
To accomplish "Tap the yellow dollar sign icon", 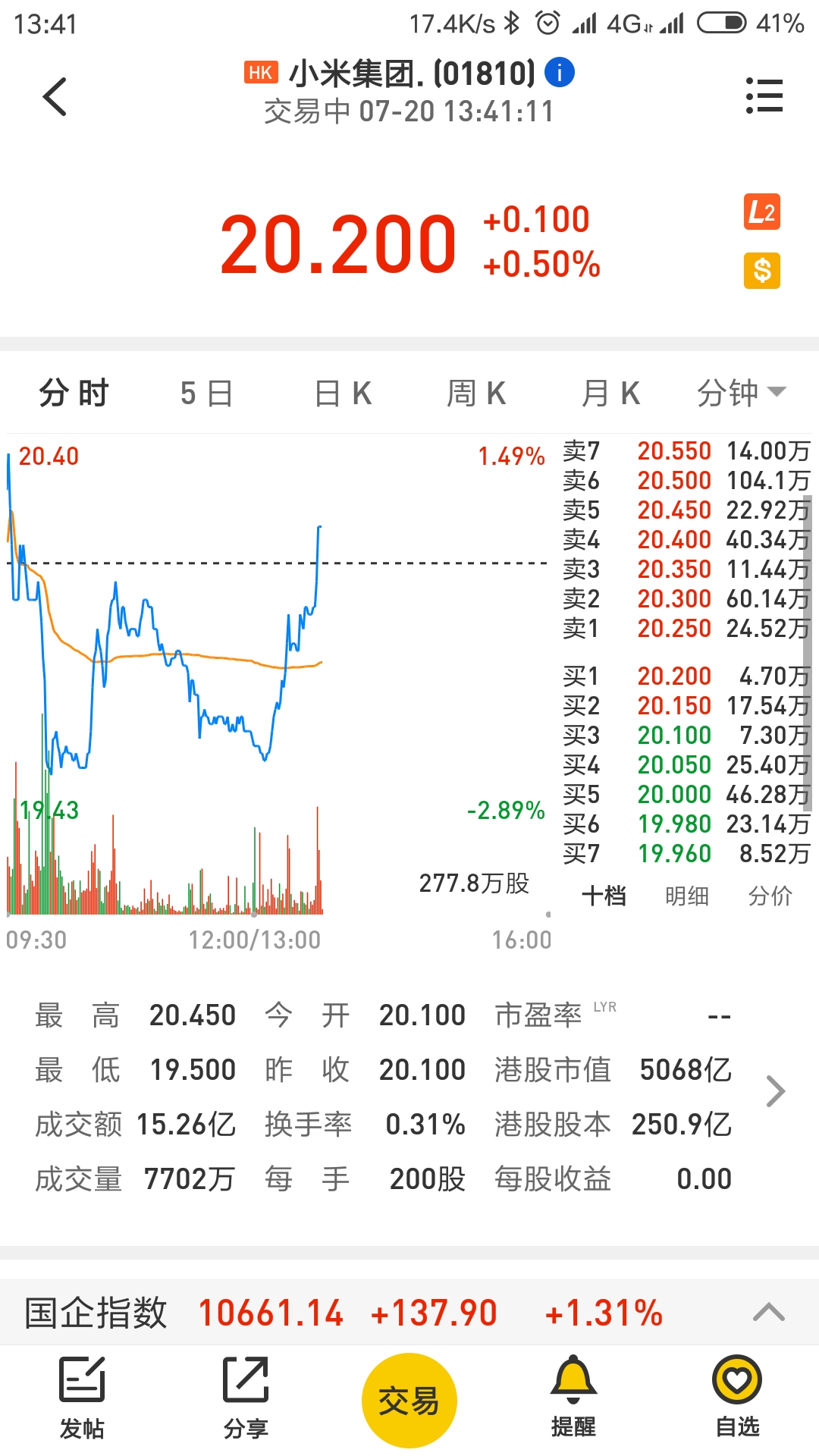I will pyautogui.click(x=762, y=271).
